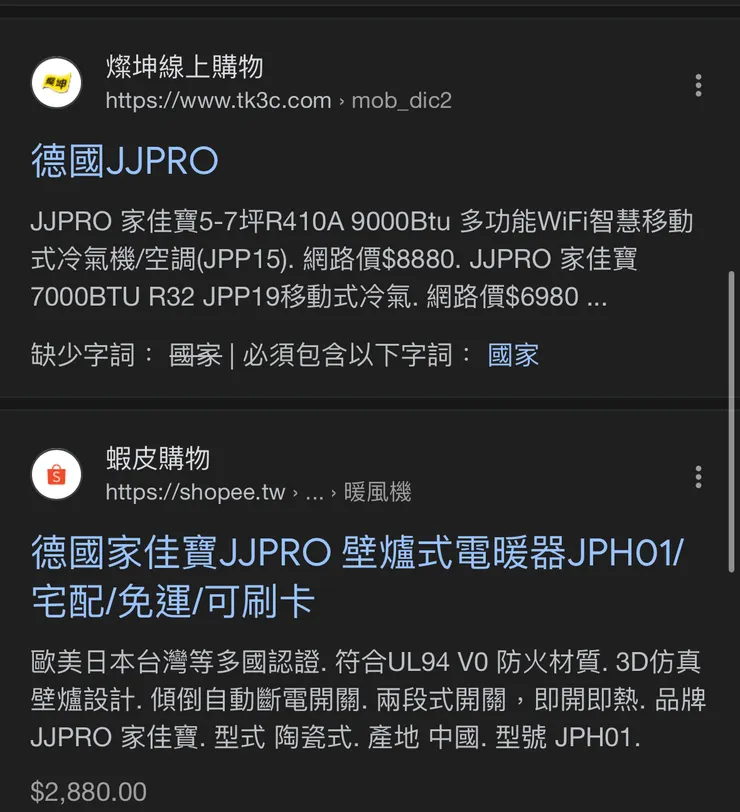Open three-dot menu on the Shopee result
Screen dimensions: 740x812
698,477
